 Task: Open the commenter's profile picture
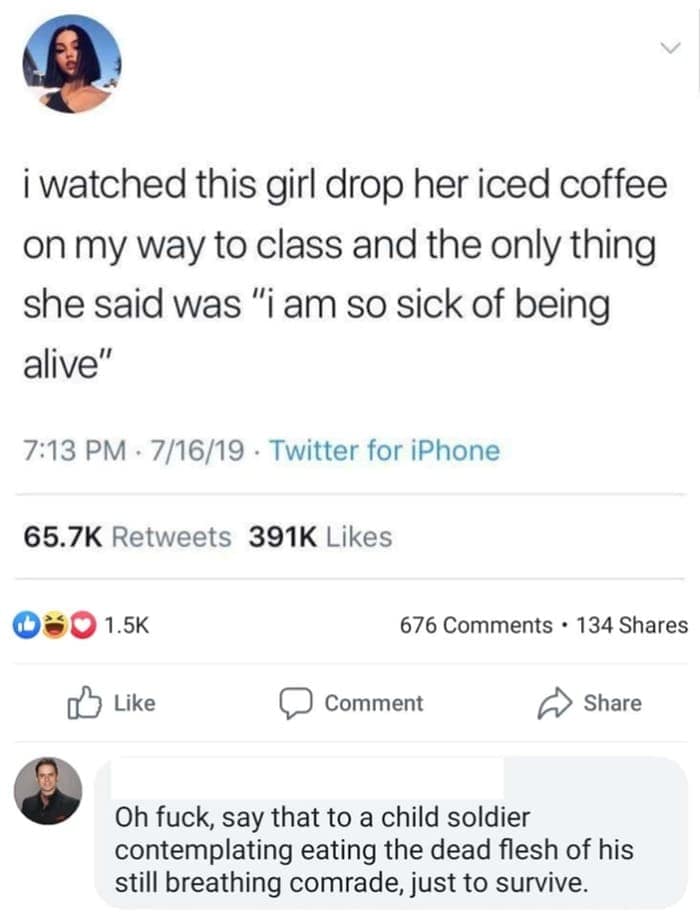49,791
